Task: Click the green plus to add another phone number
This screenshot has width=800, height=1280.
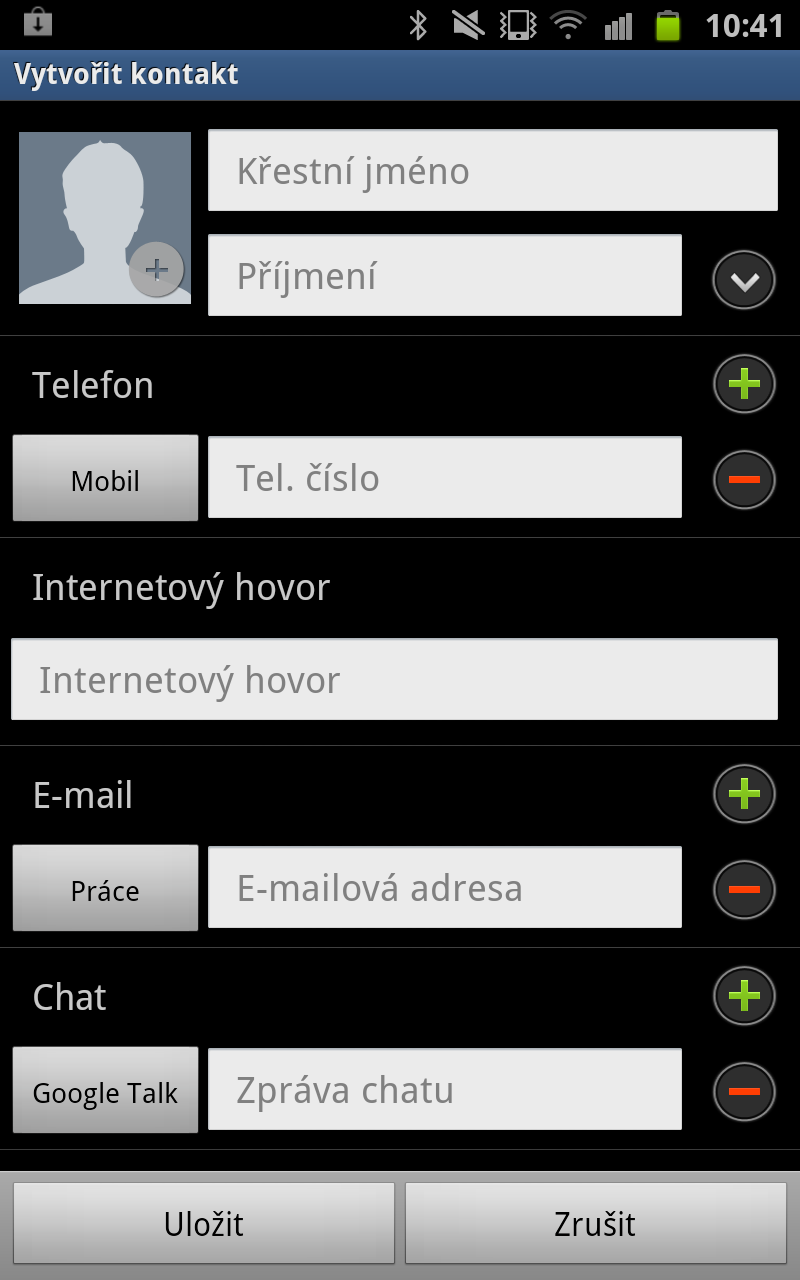Action: pos(744,384)
